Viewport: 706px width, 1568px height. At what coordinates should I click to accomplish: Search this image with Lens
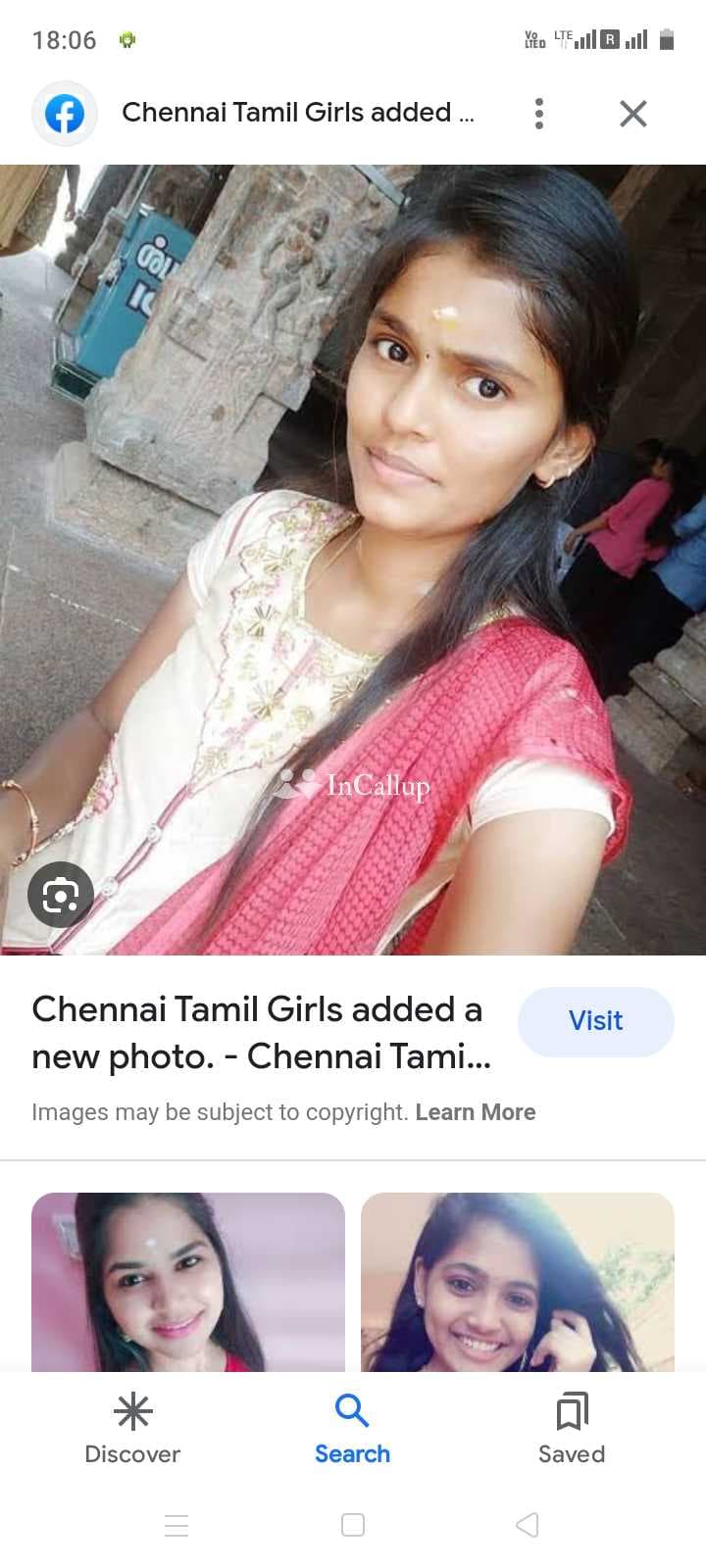(61, 894)
